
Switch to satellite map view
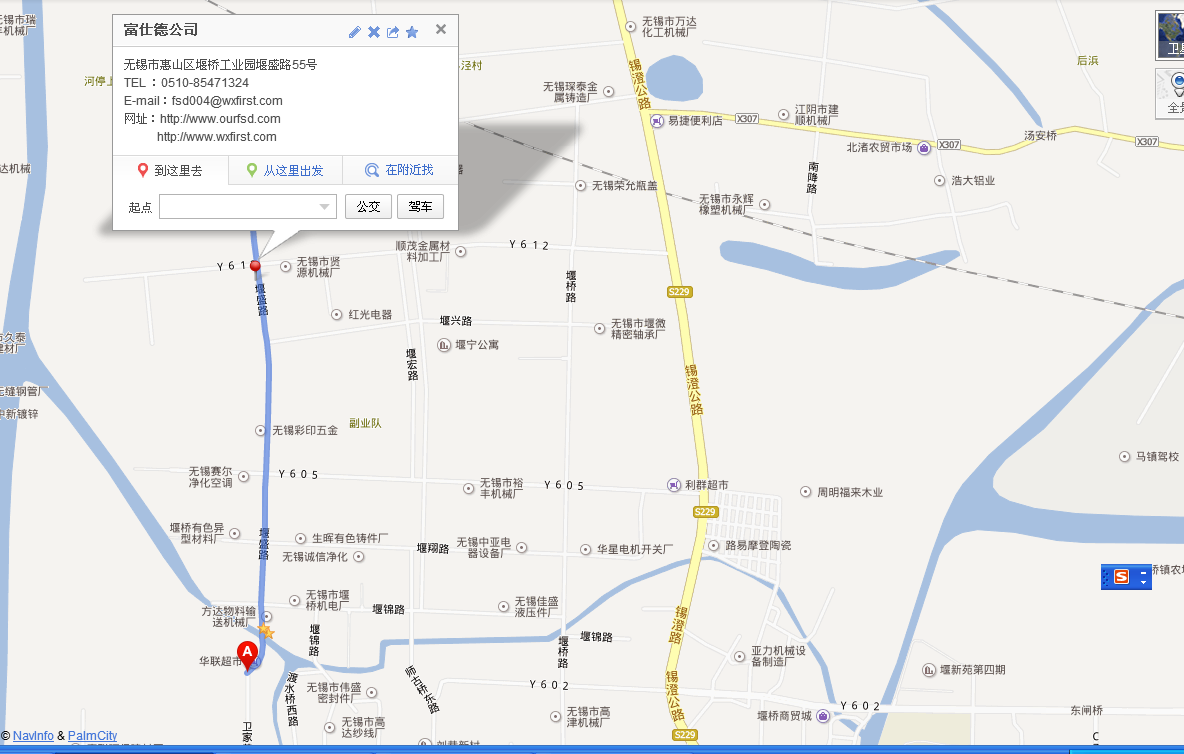[1171, 36]
